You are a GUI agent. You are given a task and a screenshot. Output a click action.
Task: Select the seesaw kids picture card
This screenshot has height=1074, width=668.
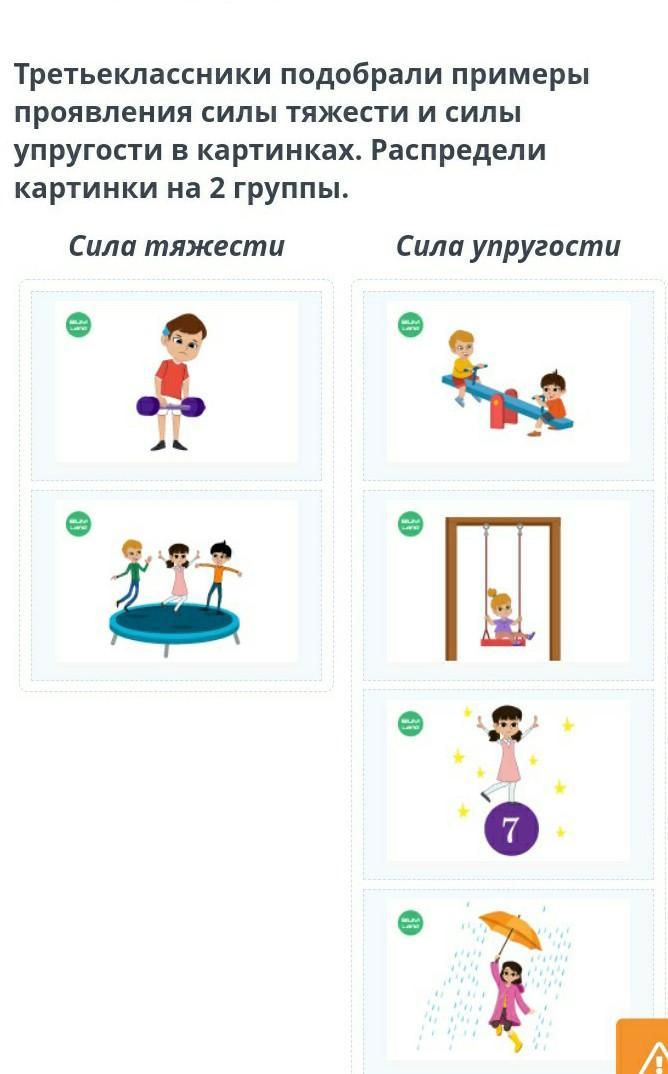point(508,382)
